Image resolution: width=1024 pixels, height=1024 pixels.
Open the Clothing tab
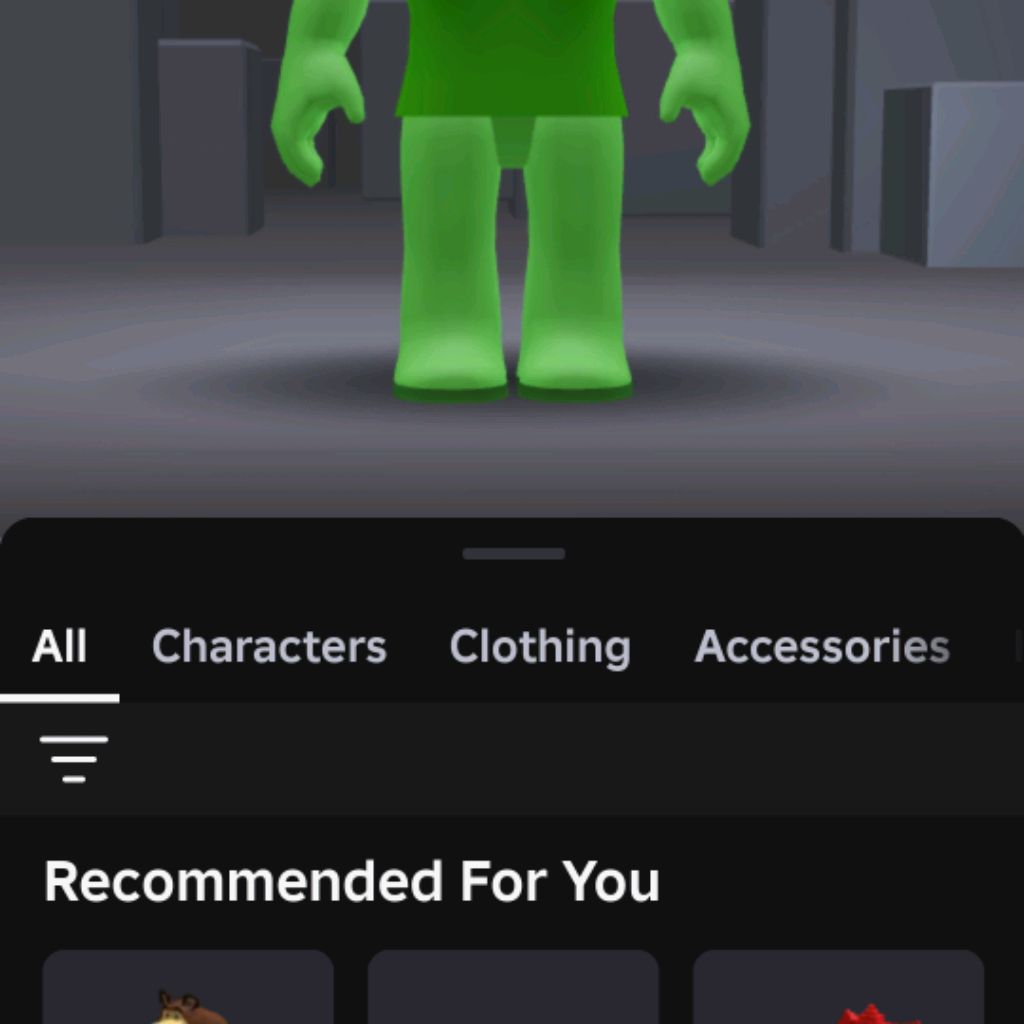click(540, 647)
